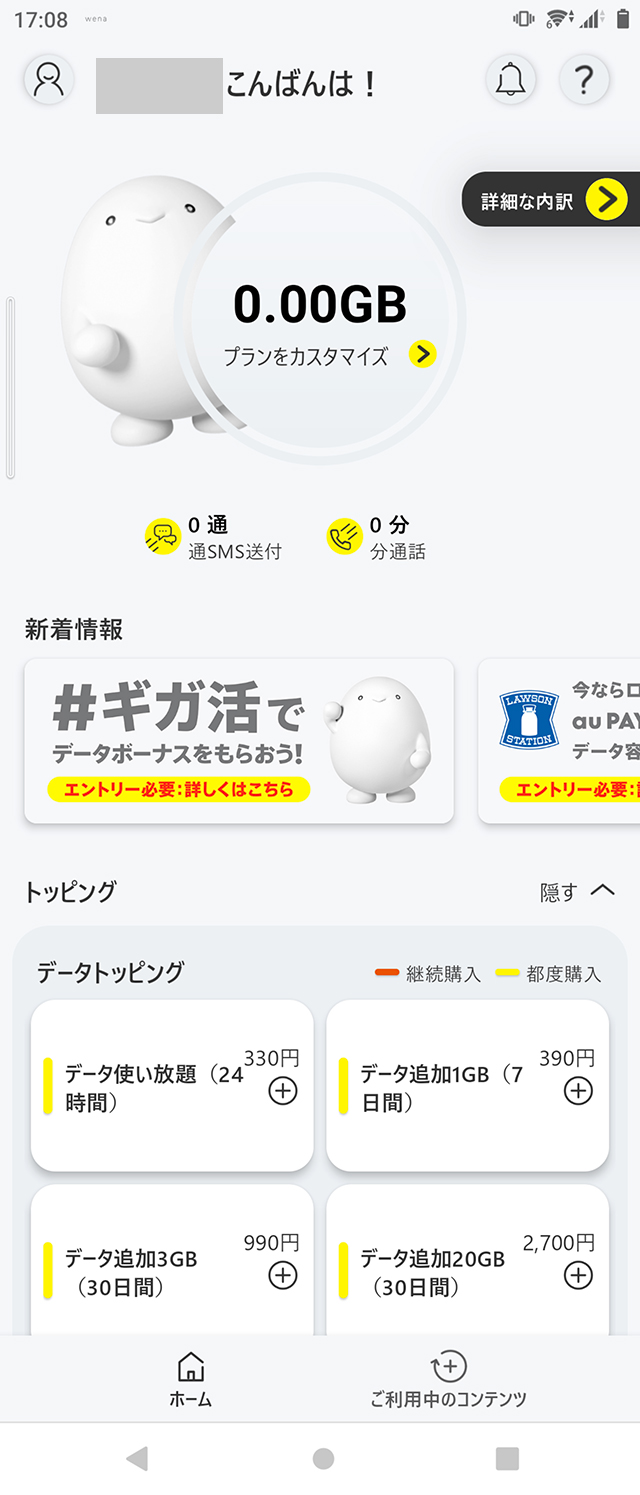Tap the 詳細な内訳 button
The height and width of the screenshot is (1495, 640).
[x=550, y=200]
